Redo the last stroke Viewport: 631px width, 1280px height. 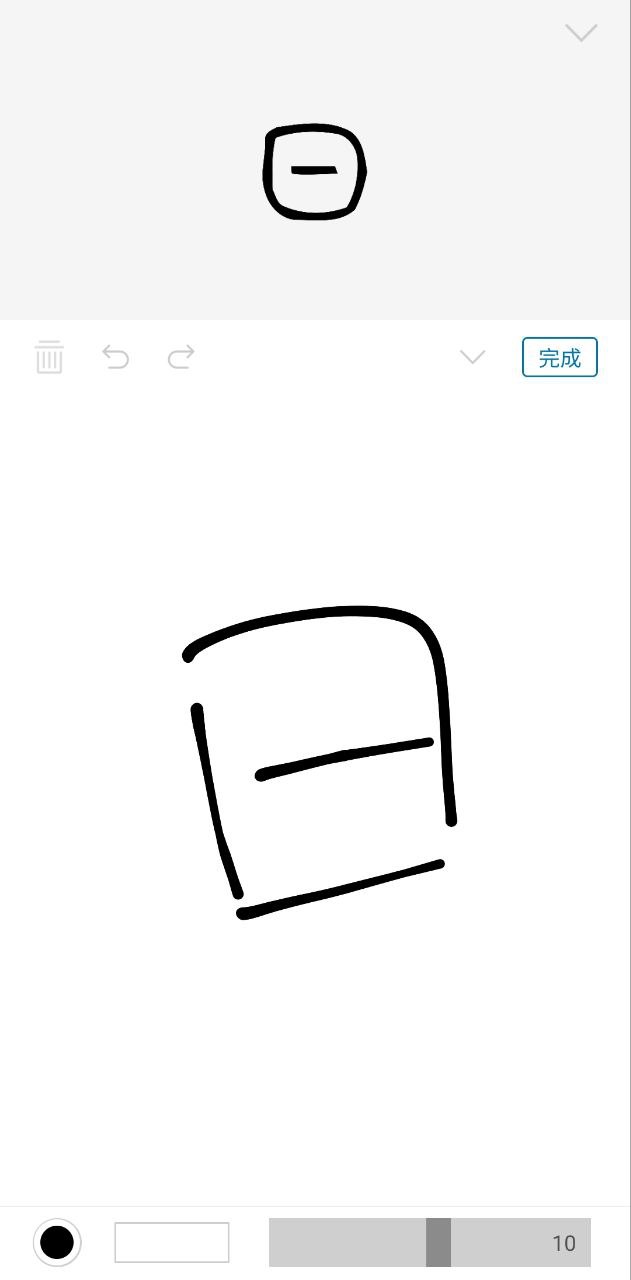point(181,357)
